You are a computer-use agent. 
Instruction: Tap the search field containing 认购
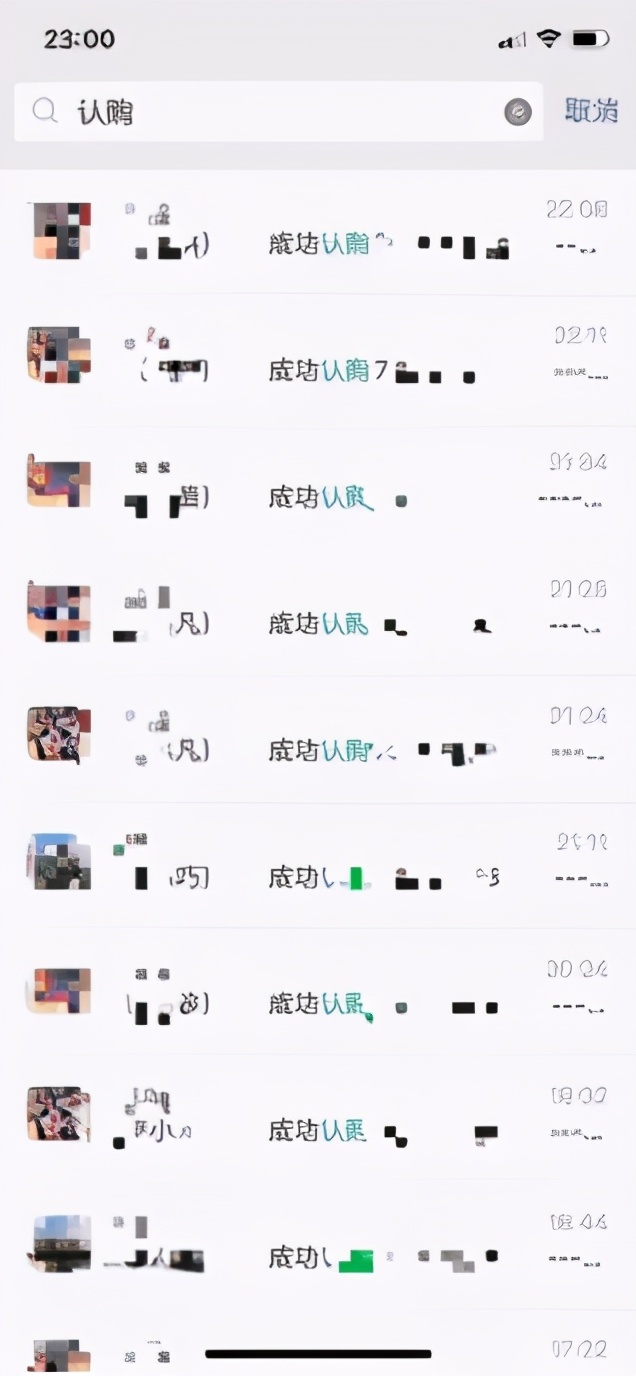click(270, 112)
